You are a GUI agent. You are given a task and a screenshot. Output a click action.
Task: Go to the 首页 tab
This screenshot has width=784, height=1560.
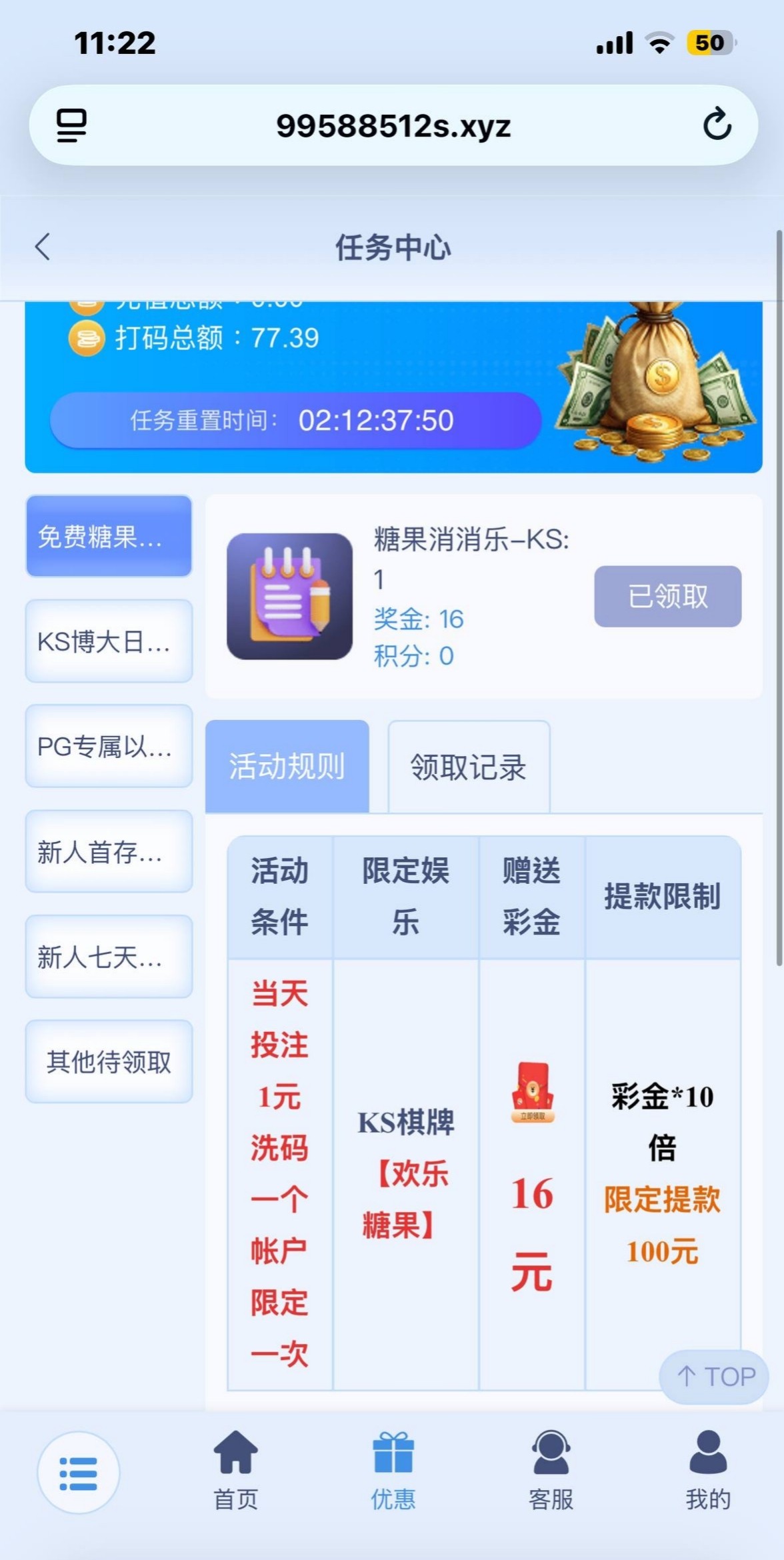[x=235, y=1471]
